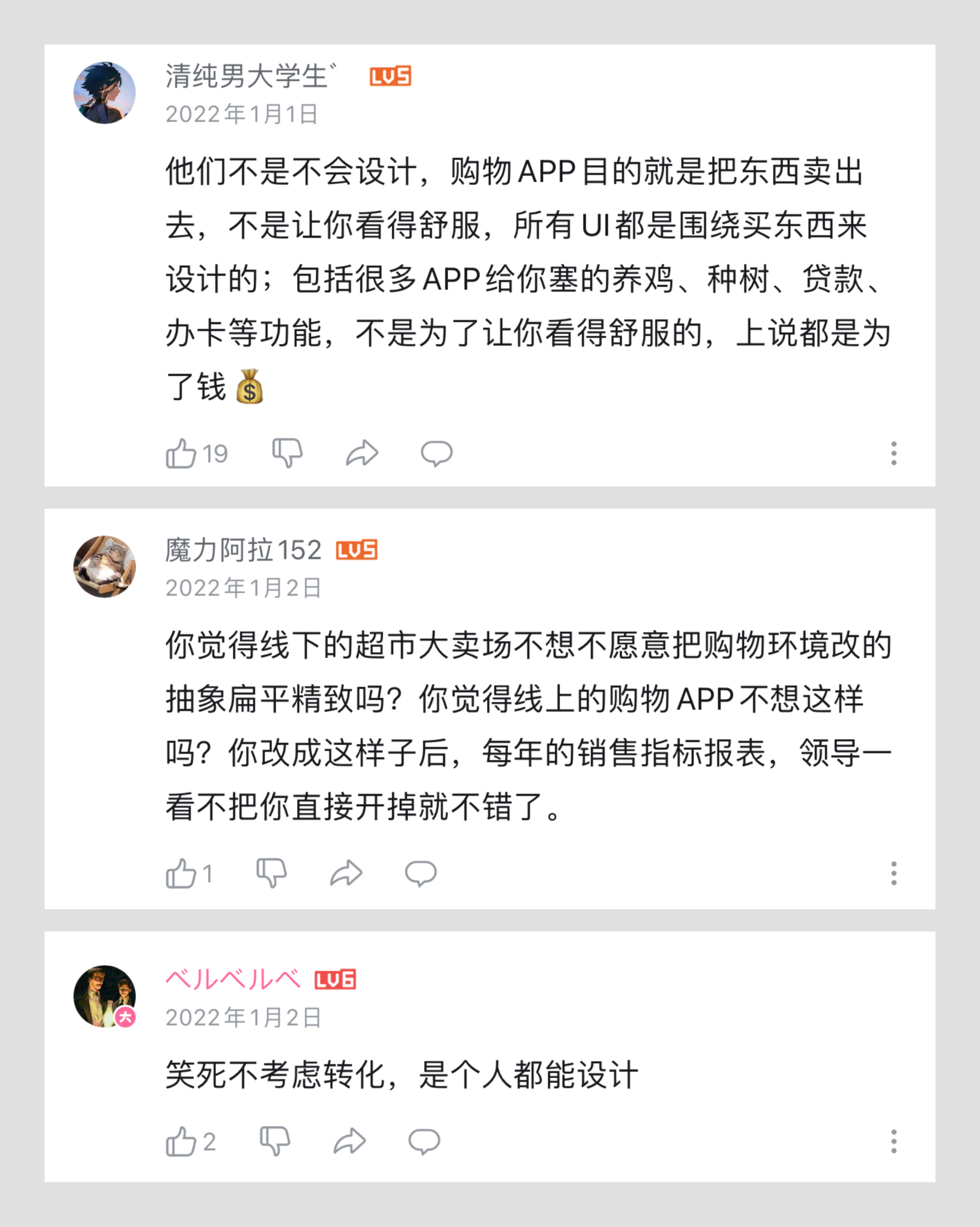The width and height of the screenshot is (980, 1227).
Task: Open more options for 清纯男大学生ˇ's comment
Action: (895, 453)
